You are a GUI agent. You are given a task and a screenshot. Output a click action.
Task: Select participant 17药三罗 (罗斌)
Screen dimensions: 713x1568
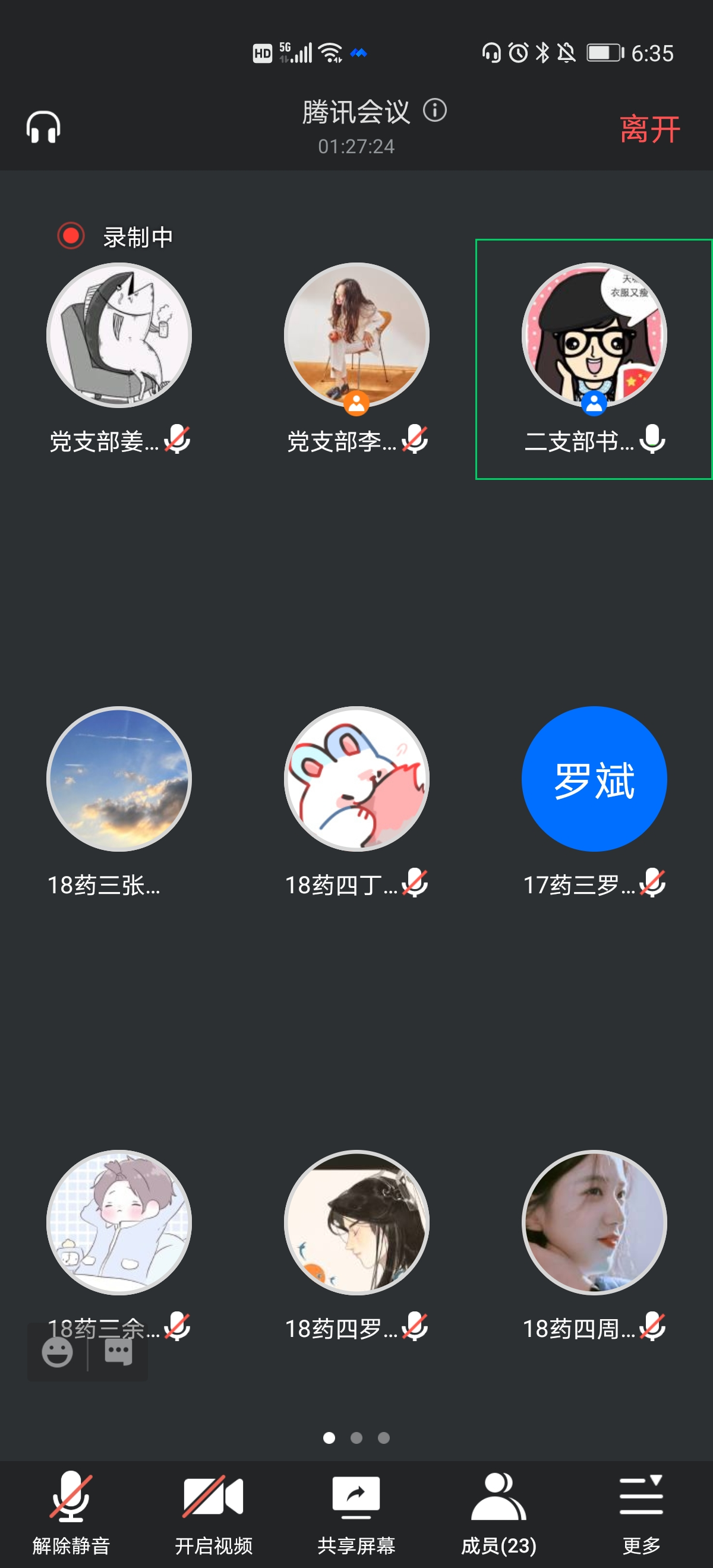(594, 779)
